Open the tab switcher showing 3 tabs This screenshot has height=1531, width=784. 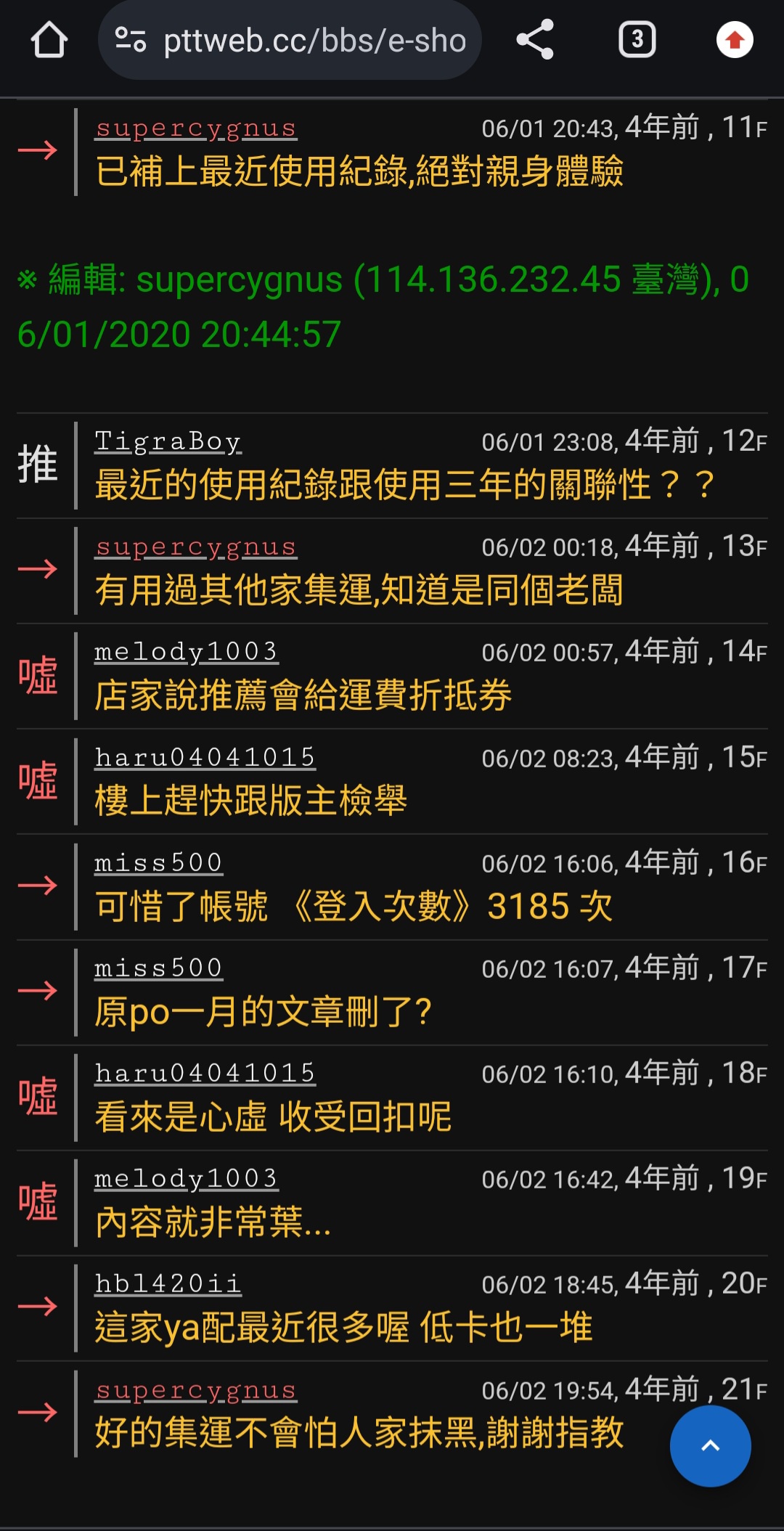(x=637, y=40)
